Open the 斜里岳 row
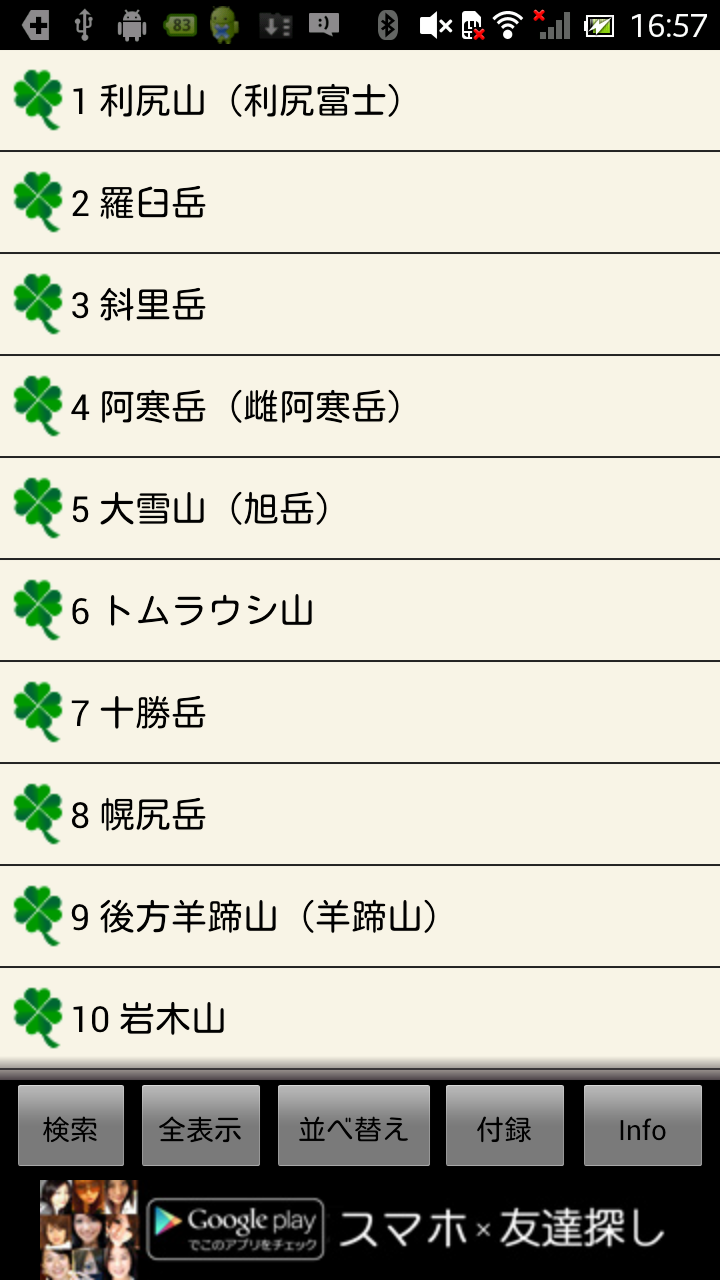The image size is (720, 1280). click(x=360, y=305)
